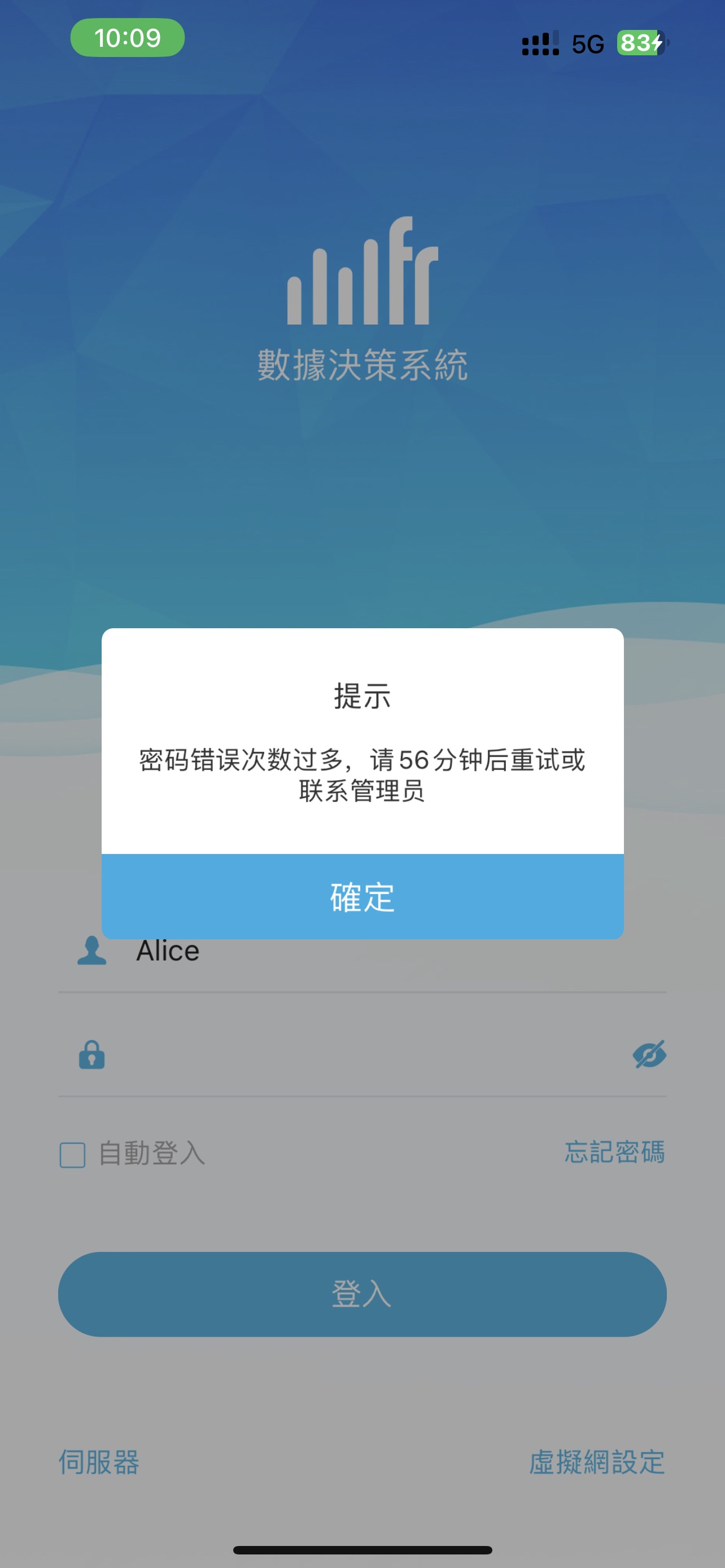
Task: Confirm the dialog with 確定 button
Action: tap(362, 896)
